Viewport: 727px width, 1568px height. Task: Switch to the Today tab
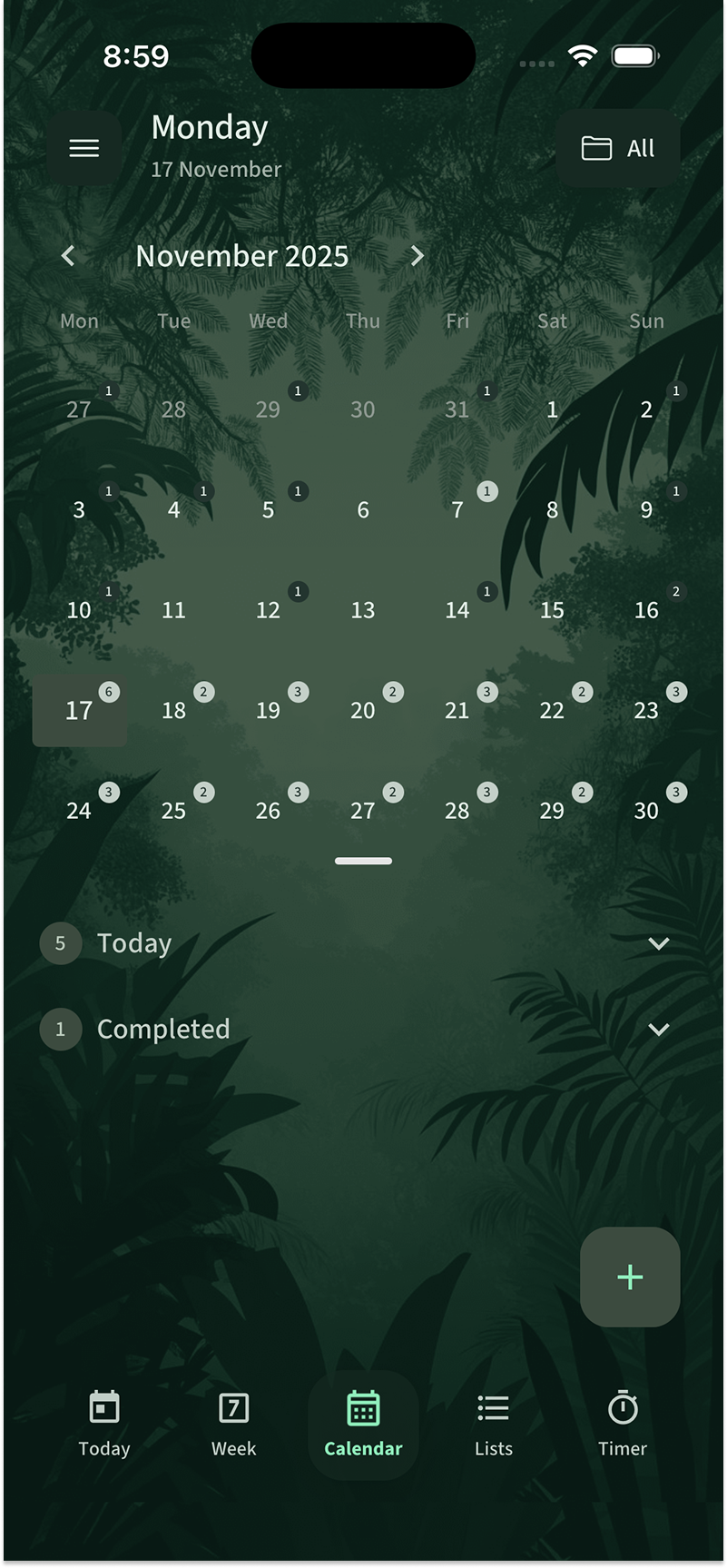[104, 1423]
